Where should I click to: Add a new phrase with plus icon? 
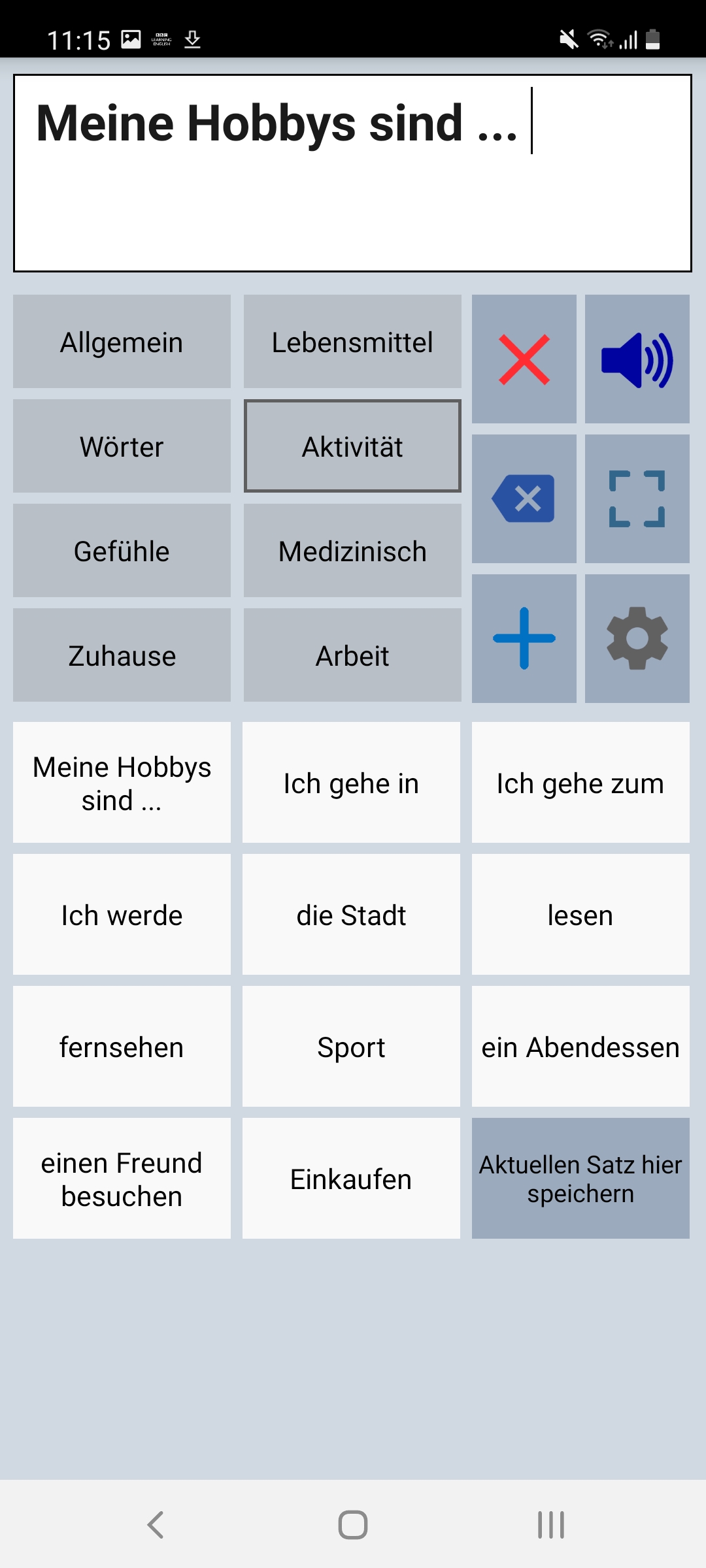click(x=524, y=638)
